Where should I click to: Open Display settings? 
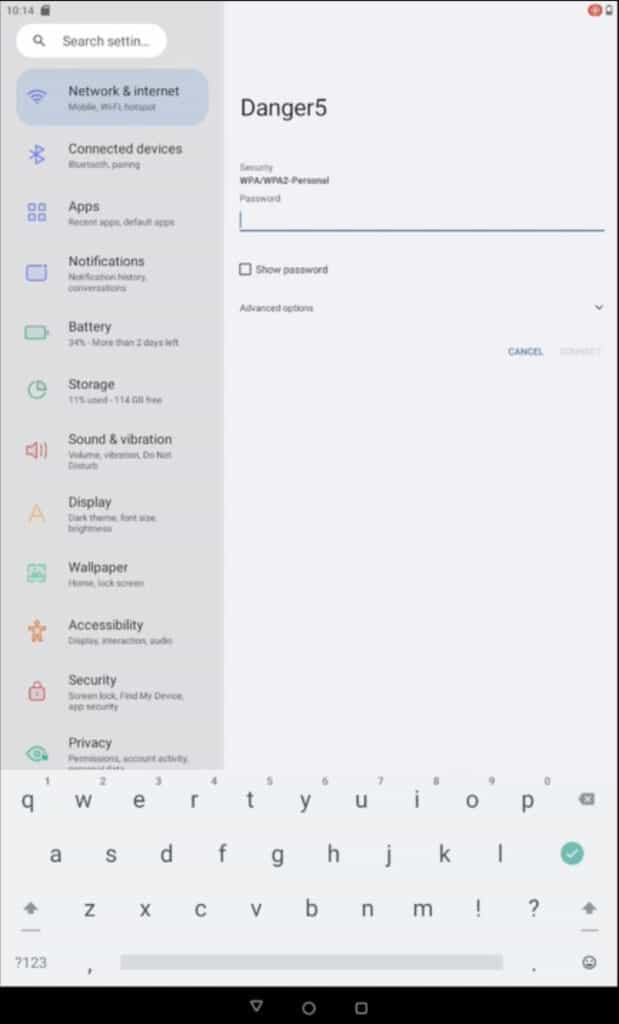point(112,514)
